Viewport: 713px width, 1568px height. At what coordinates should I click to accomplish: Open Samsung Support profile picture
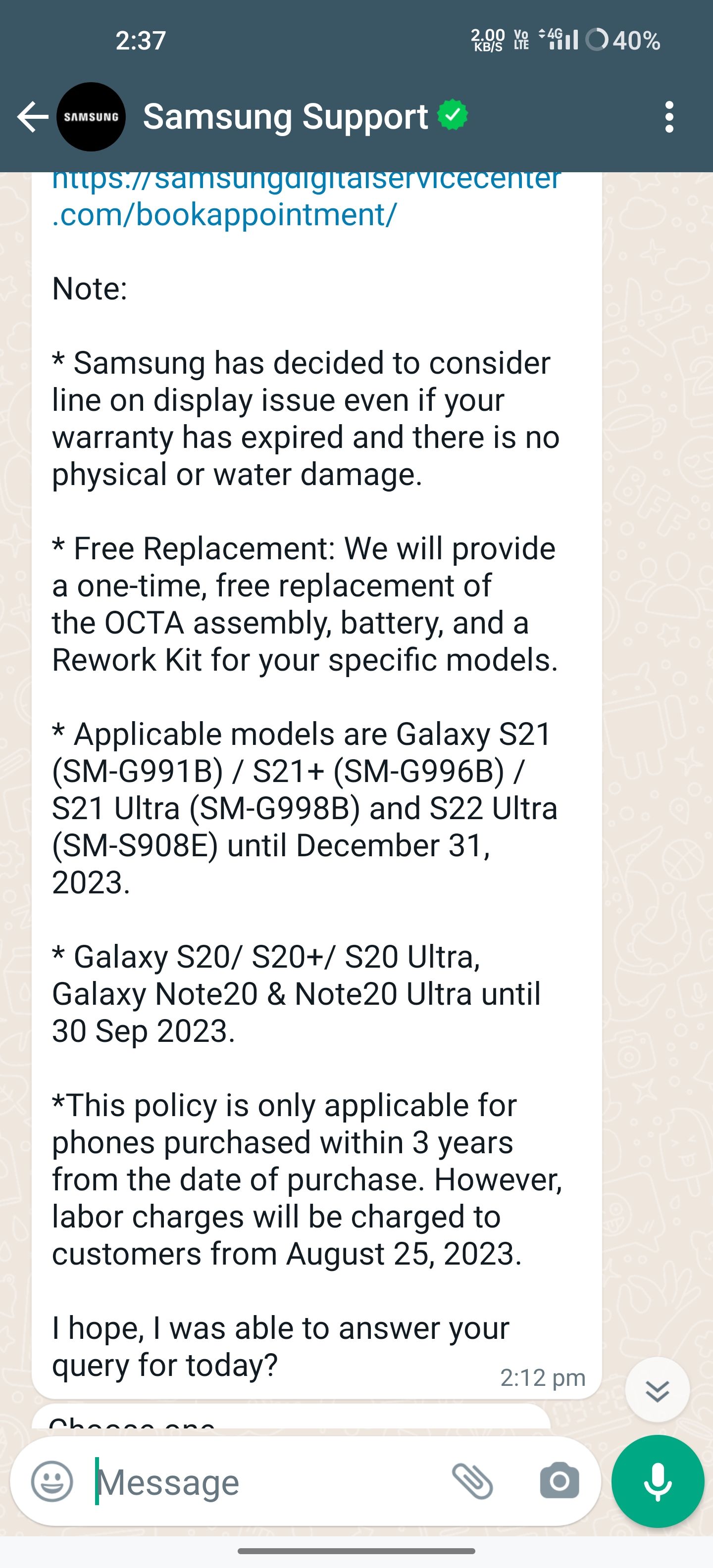91,117
